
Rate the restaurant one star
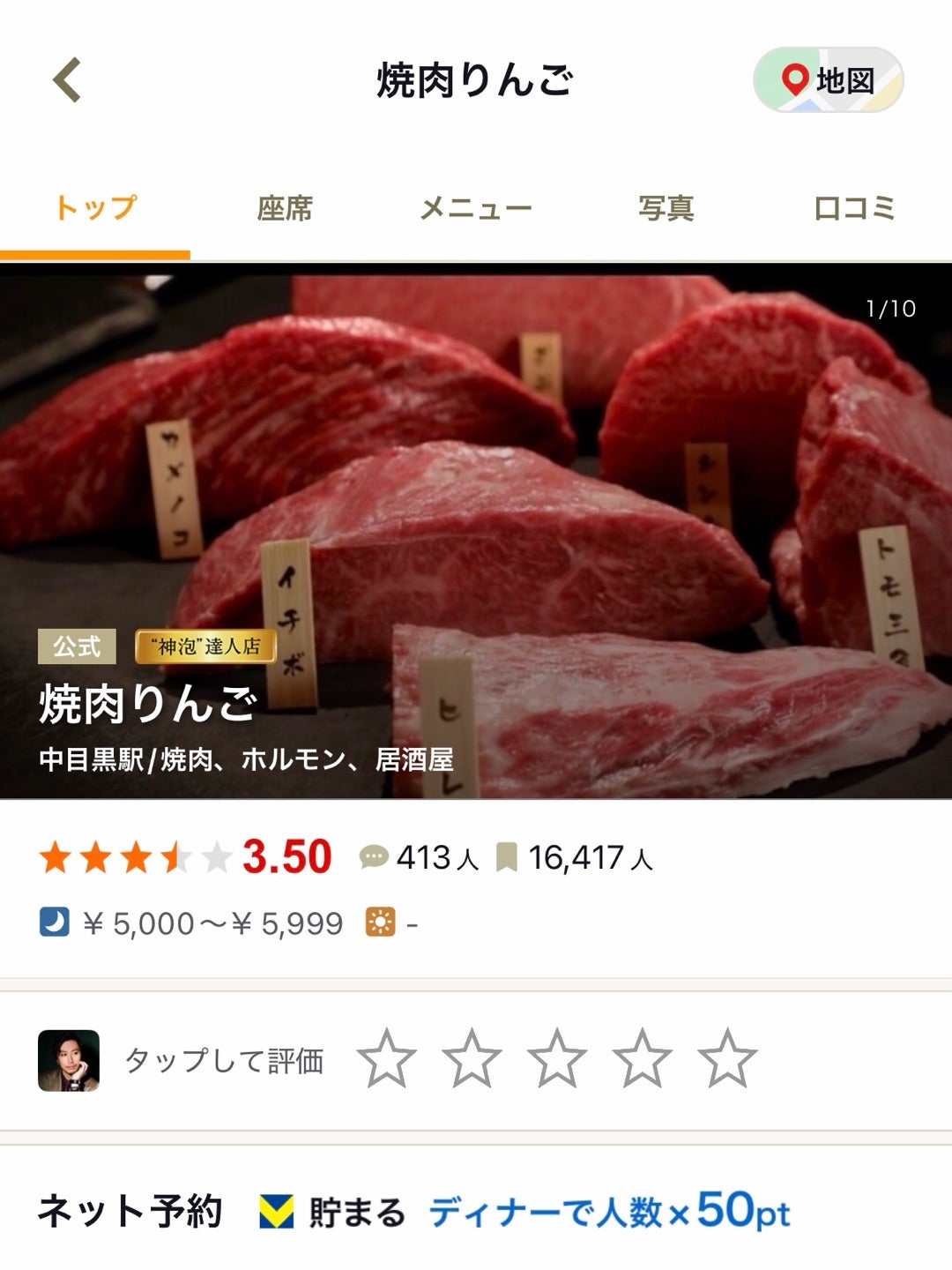(x=387, y=1059)
